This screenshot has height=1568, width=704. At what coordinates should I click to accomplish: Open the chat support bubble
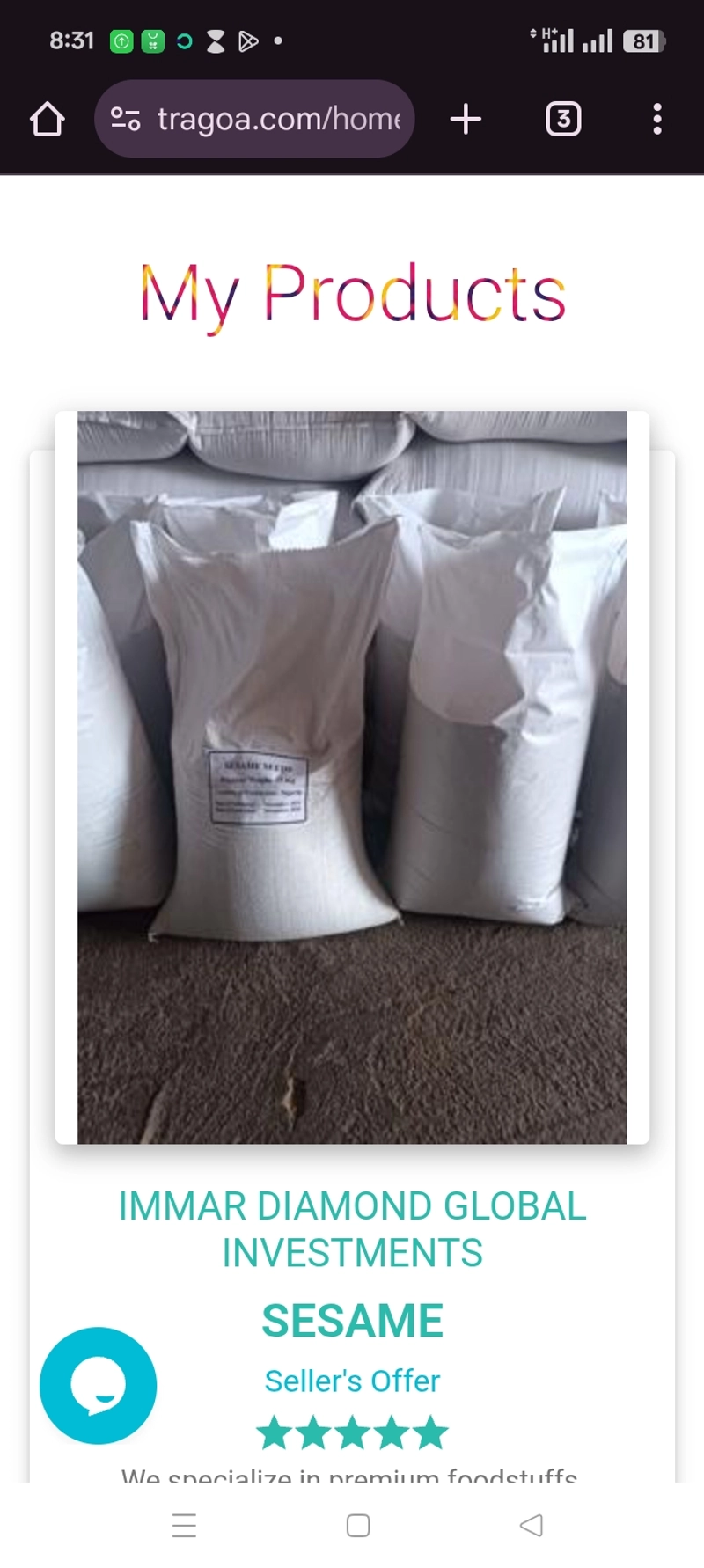(98, 1385)
